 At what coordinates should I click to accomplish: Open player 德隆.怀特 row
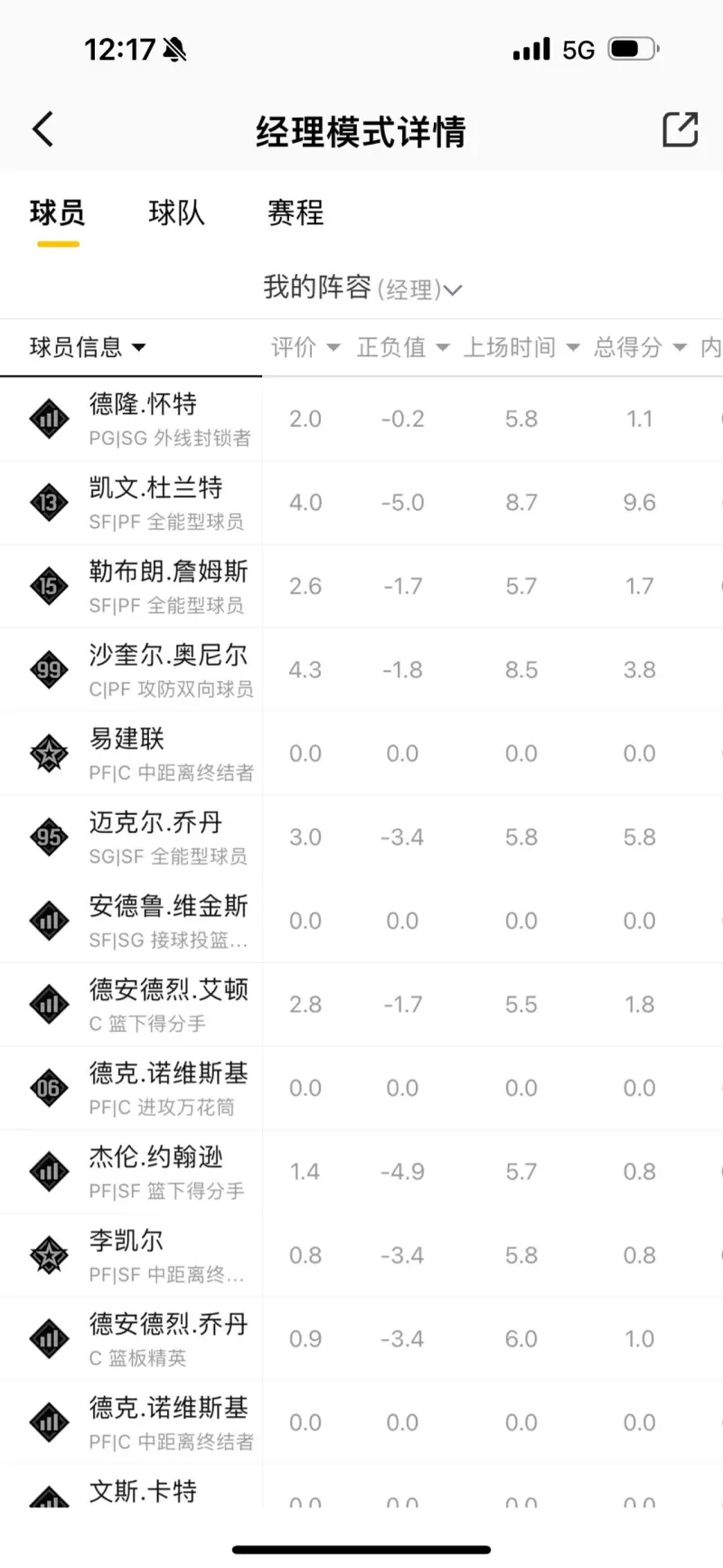click(x=143, y=419)
